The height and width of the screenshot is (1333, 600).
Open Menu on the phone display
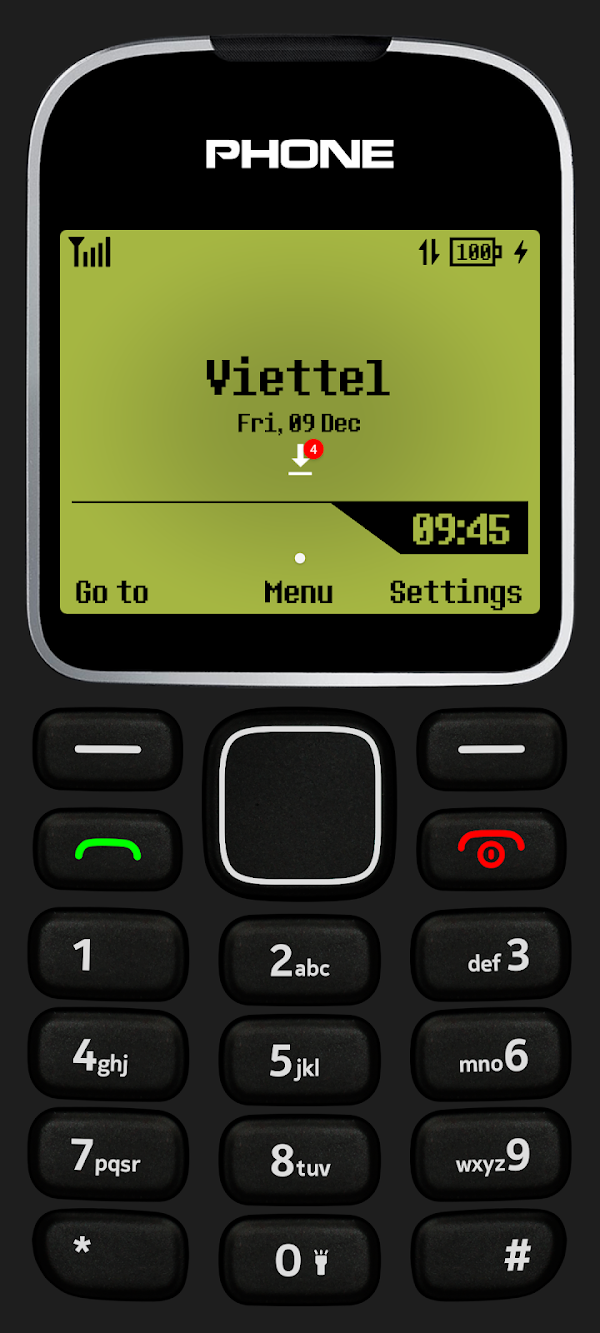point(298,592)
